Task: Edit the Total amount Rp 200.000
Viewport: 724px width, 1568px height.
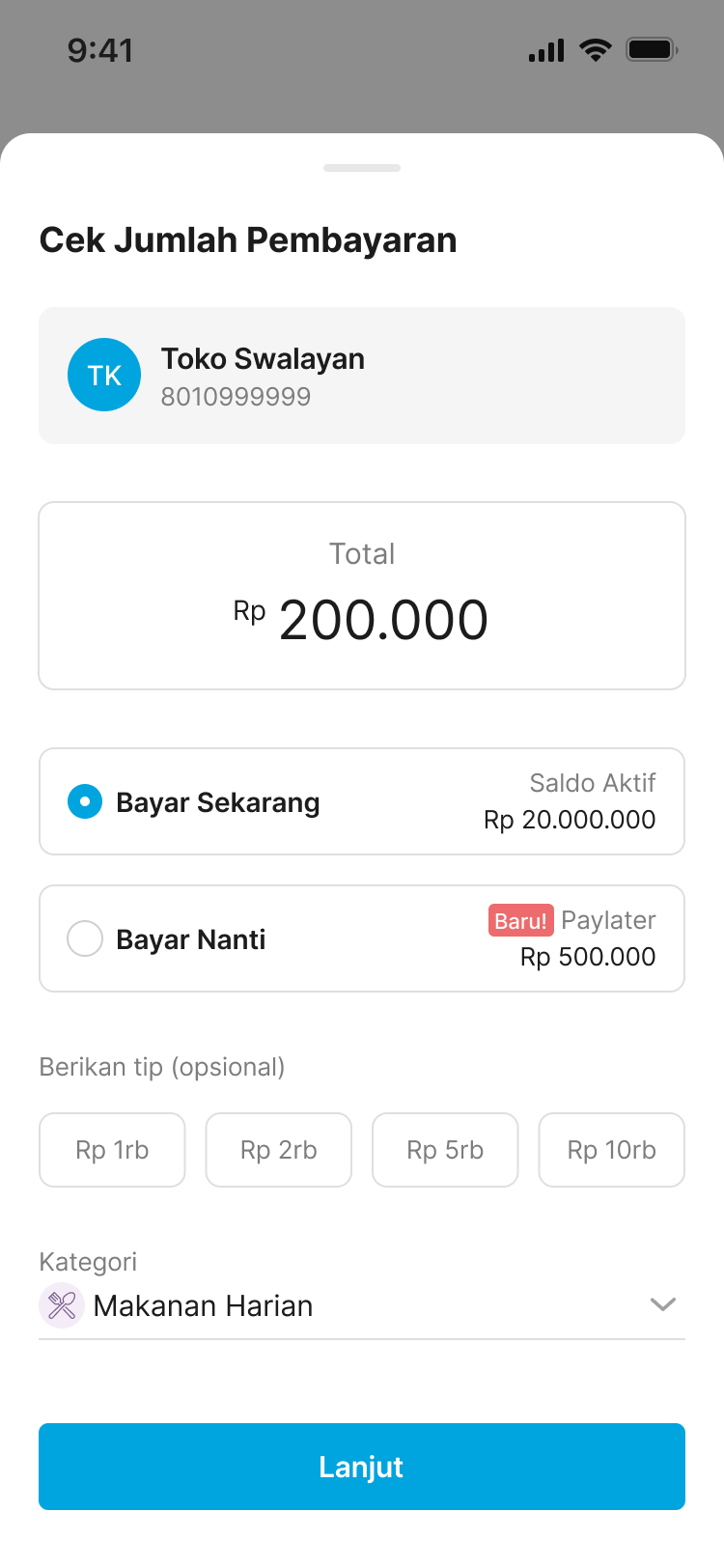Action: click(383, 619)
